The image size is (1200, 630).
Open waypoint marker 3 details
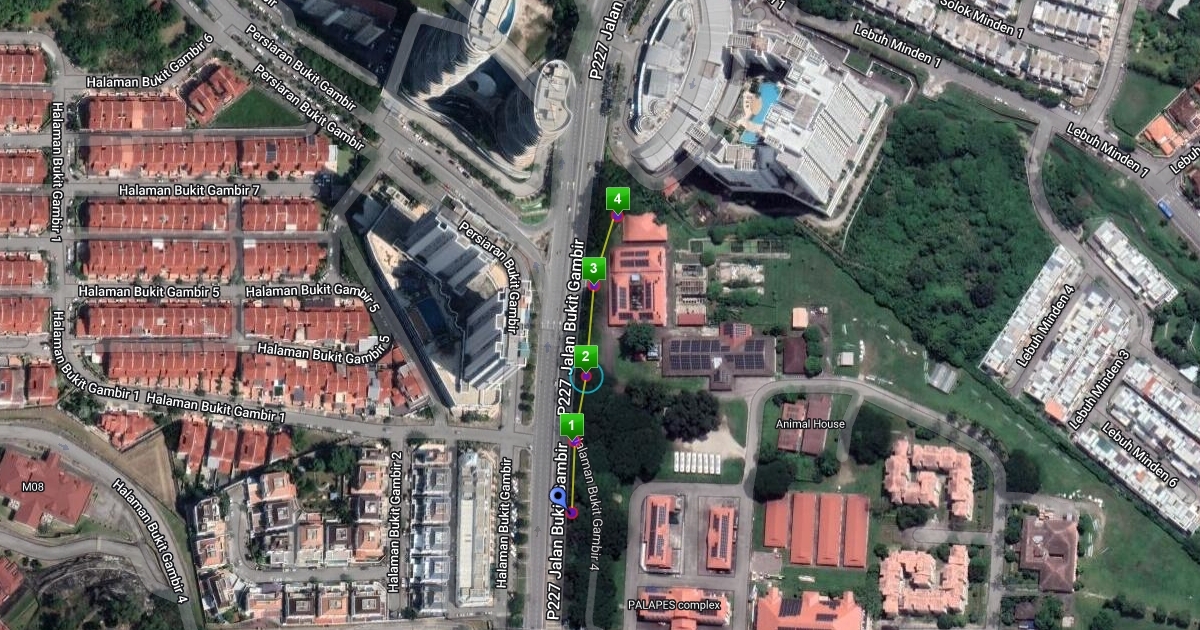tap(594, 268)
